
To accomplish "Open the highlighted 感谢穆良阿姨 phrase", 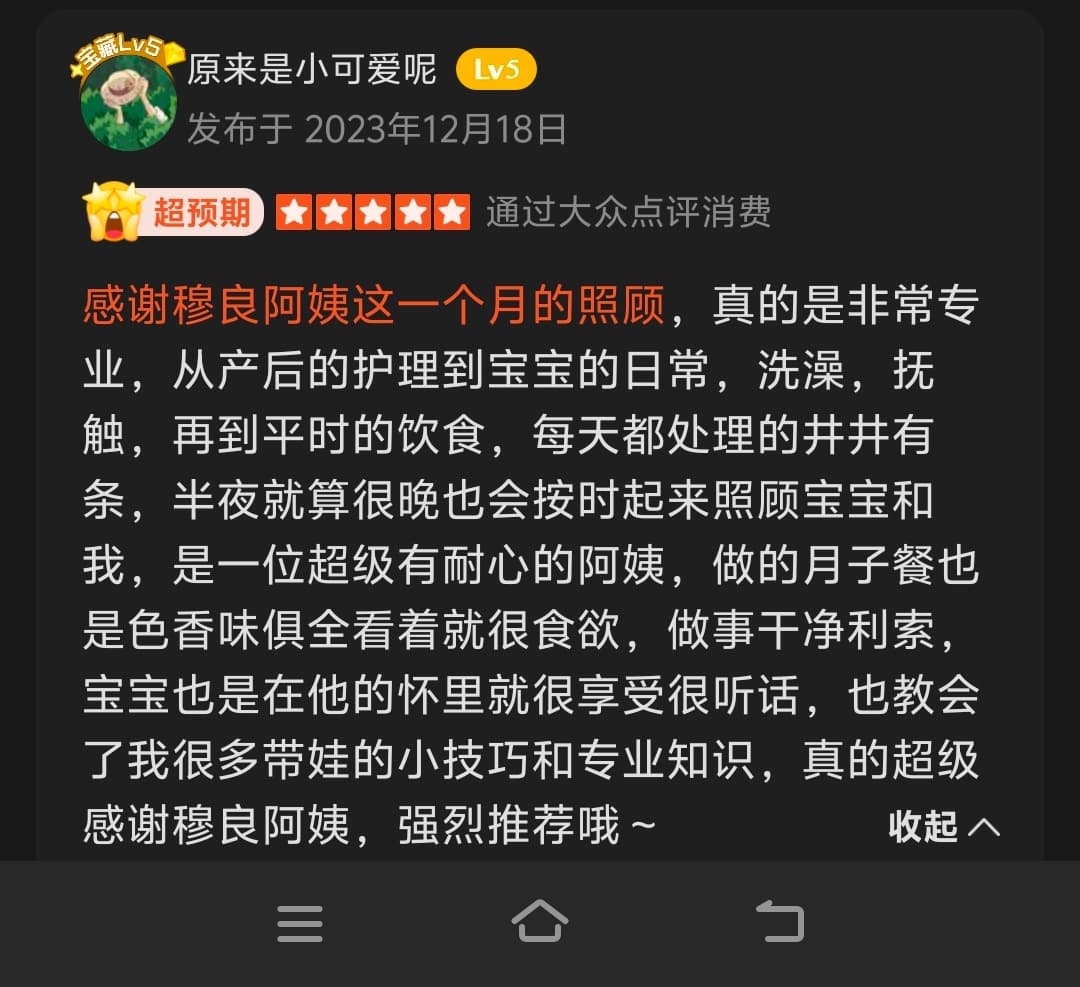I will pos(373,307).
